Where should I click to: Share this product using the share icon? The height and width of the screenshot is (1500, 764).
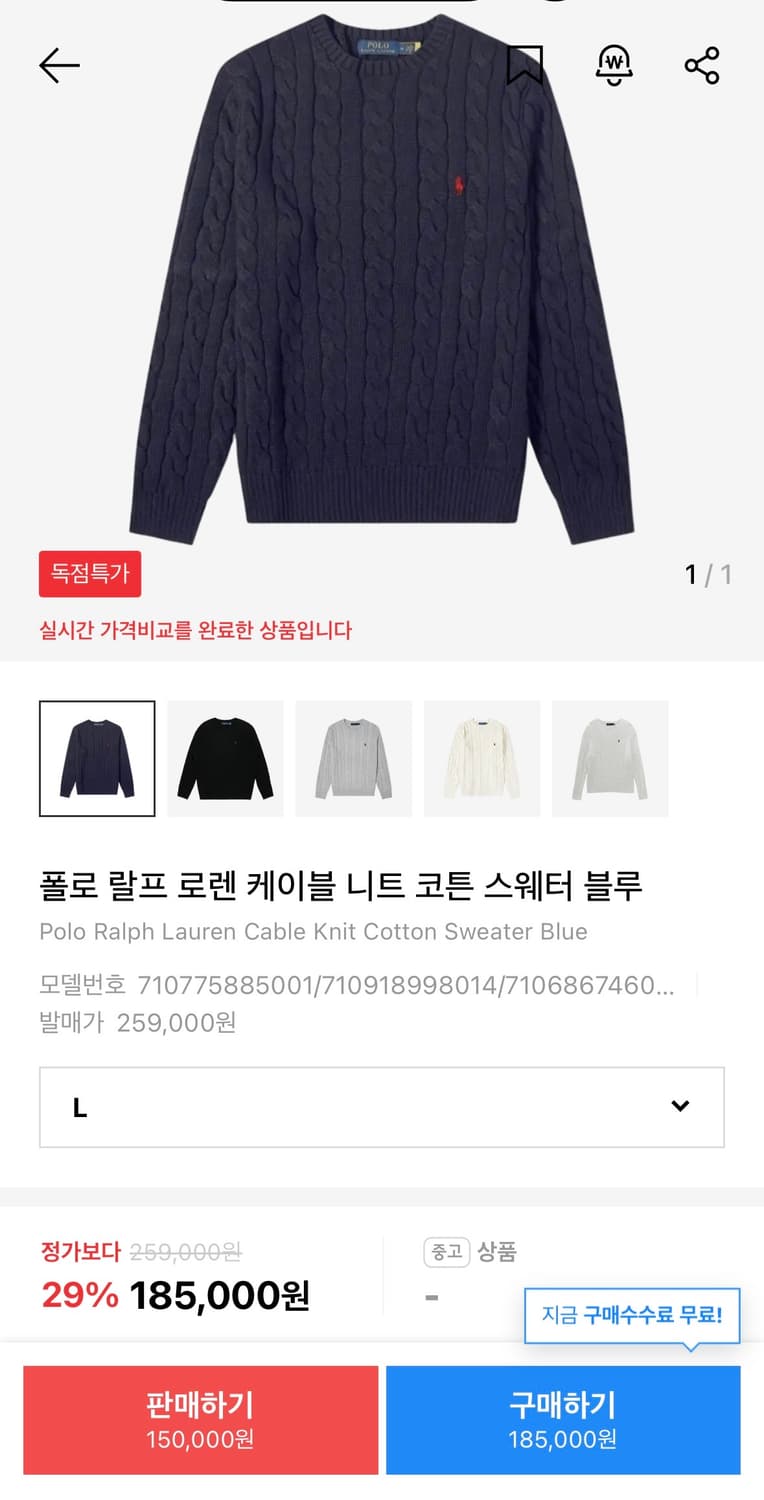tap(700, 65)
